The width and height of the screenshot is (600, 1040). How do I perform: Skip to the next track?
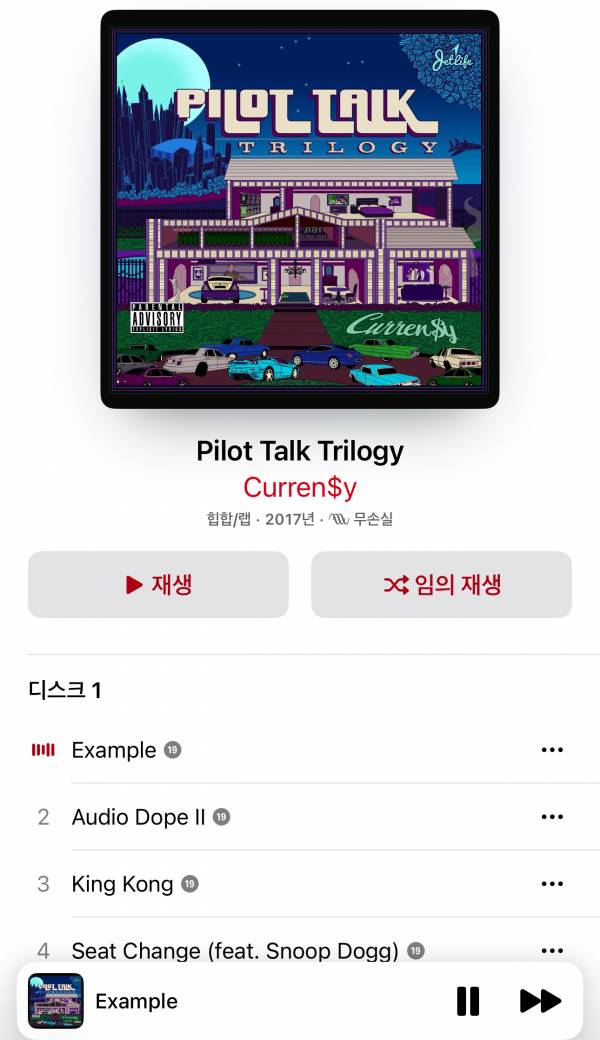[540, 1001]
